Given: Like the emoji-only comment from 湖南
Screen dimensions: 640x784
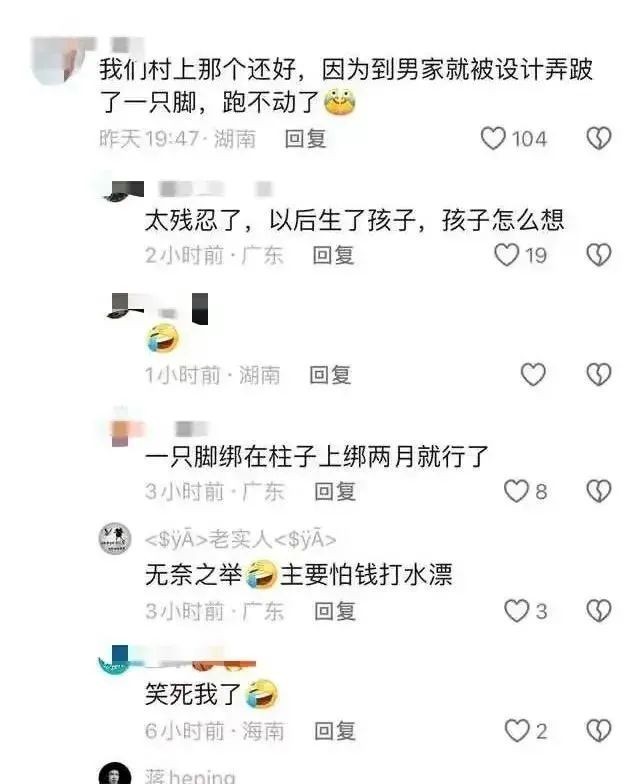Looking at the screenshot, I should (x=534, y=374).
